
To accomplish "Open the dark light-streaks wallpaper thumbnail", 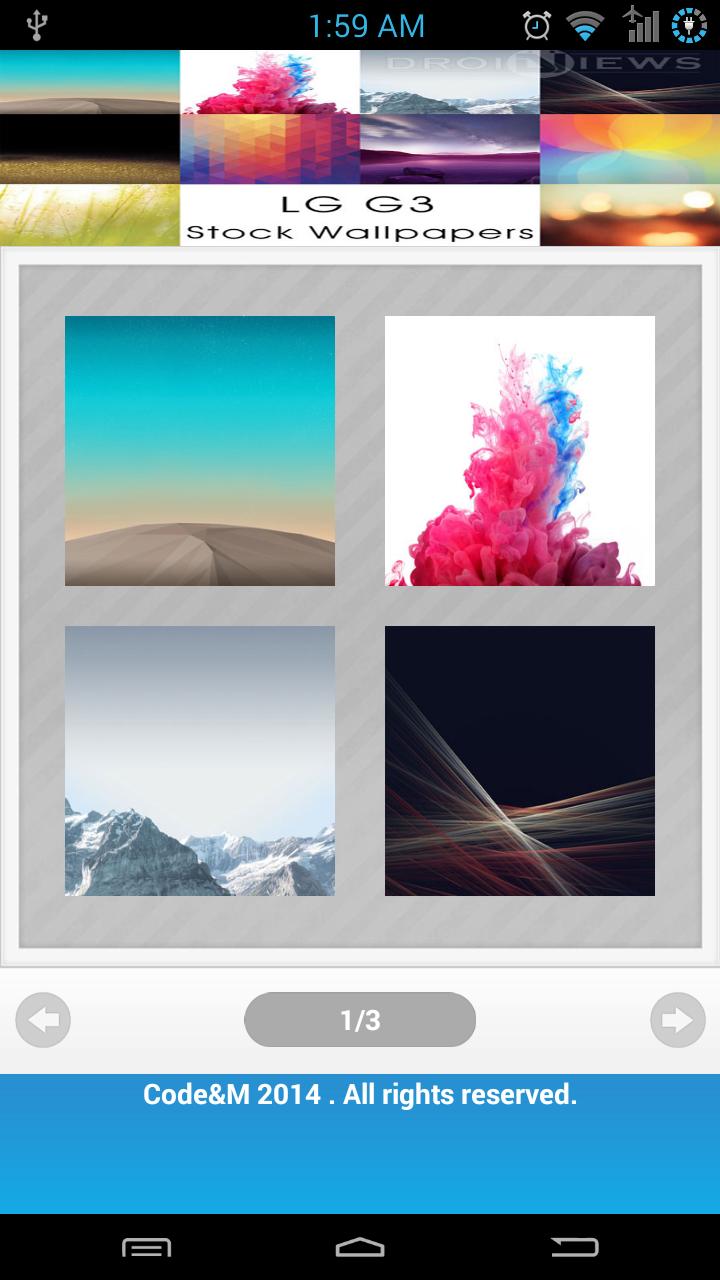I will point(520,761).
